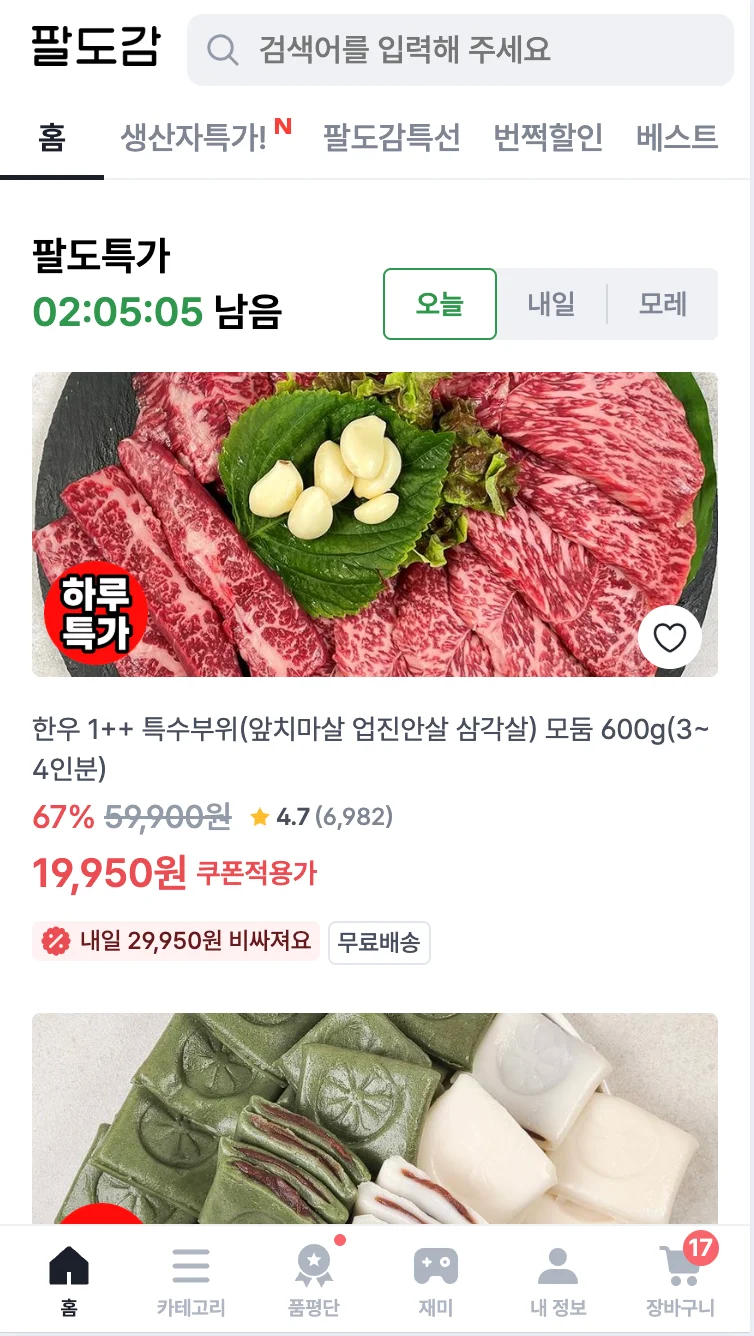View 내 정보 profile page

click(x=558, y=1281)
